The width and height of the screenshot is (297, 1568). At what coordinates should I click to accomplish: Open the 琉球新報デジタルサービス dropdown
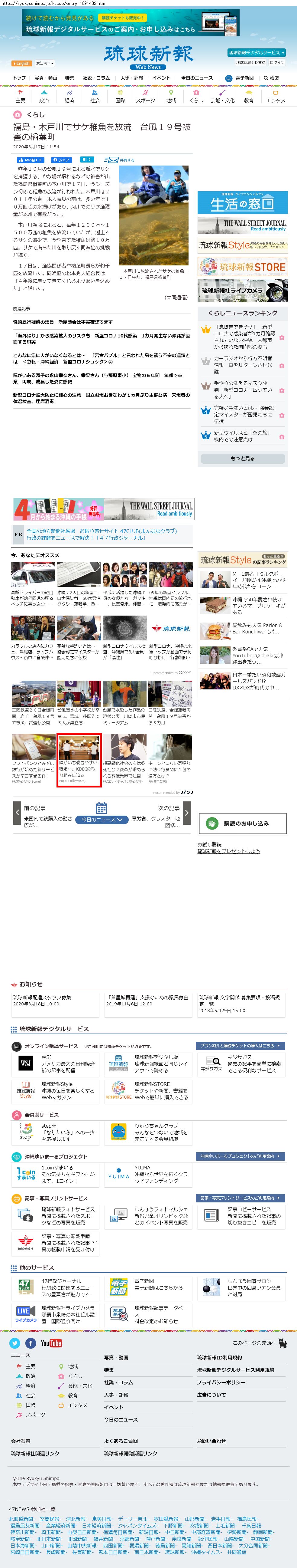click(256, 53)
